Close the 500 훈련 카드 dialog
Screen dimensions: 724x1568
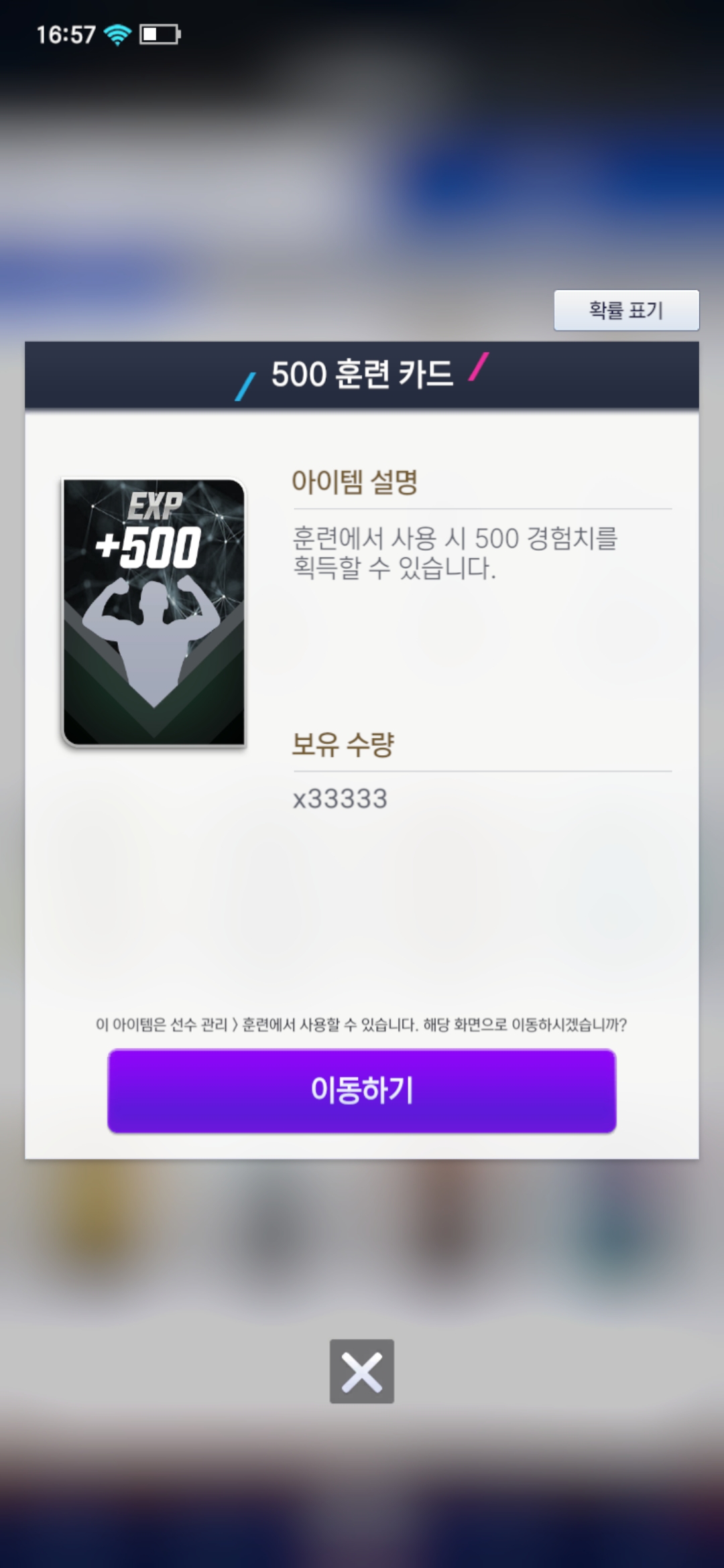(x=362, y=1371)
